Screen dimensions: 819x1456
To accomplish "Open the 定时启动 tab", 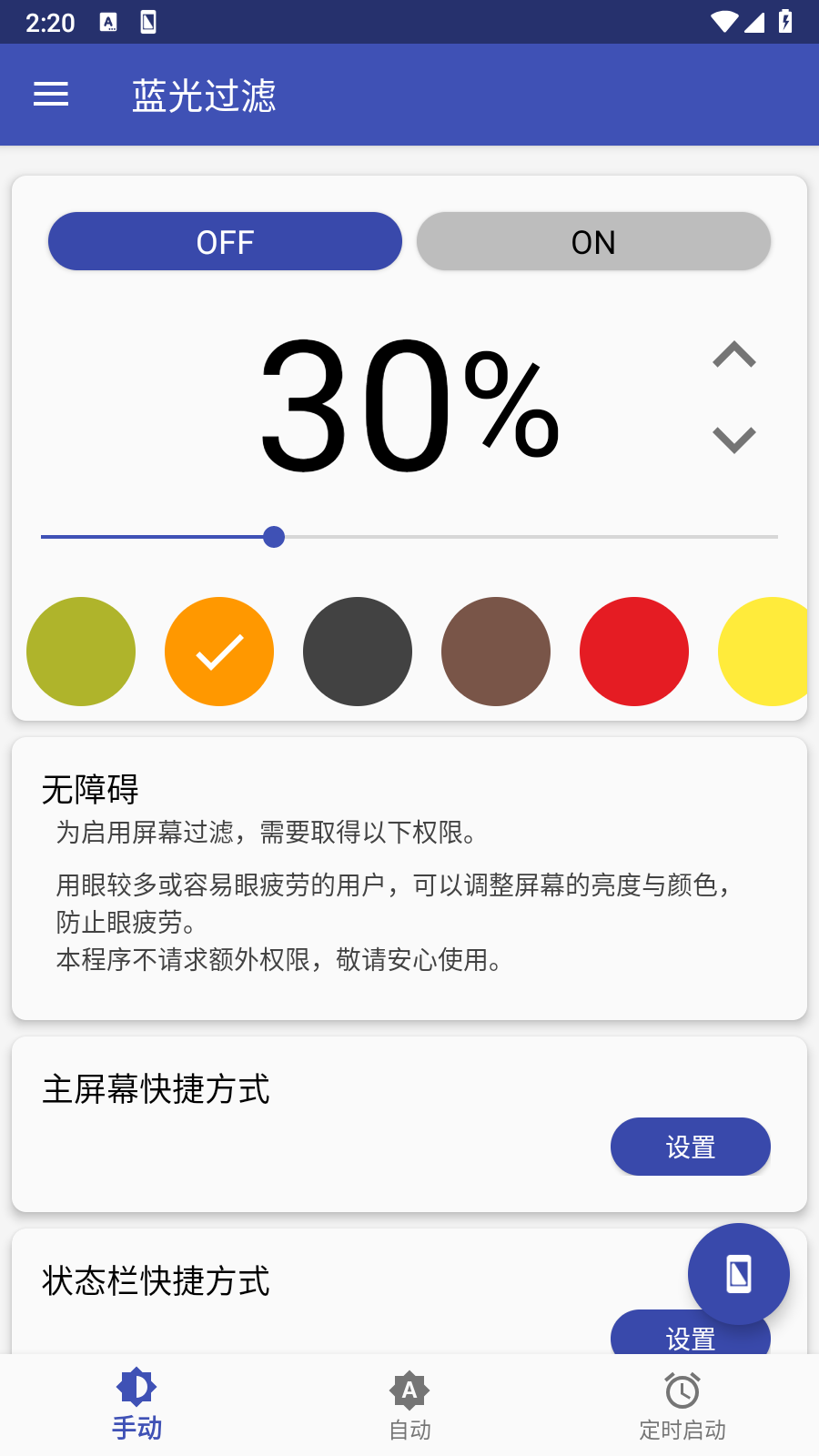I will 682,1405.
